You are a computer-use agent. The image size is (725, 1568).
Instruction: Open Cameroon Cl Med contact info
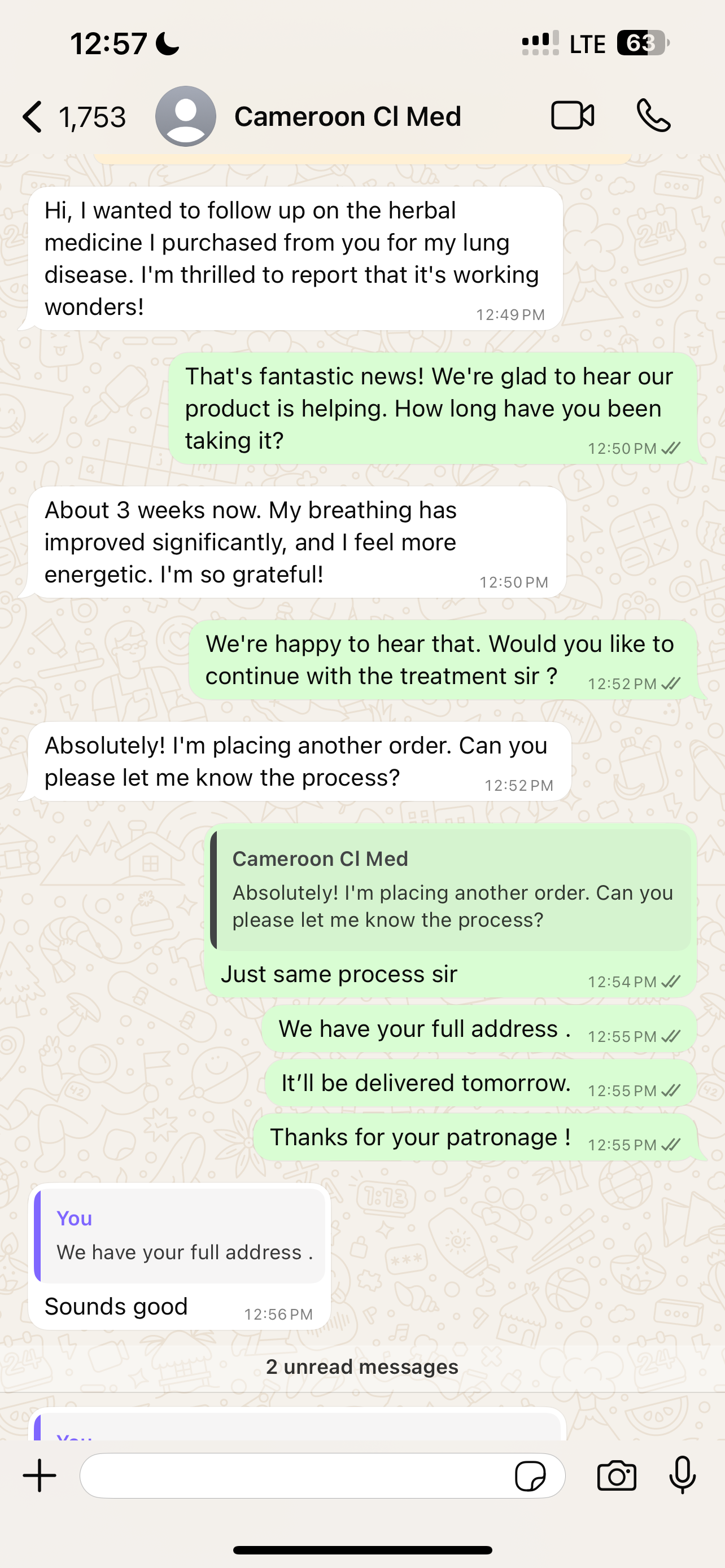[x=347, y=116]
